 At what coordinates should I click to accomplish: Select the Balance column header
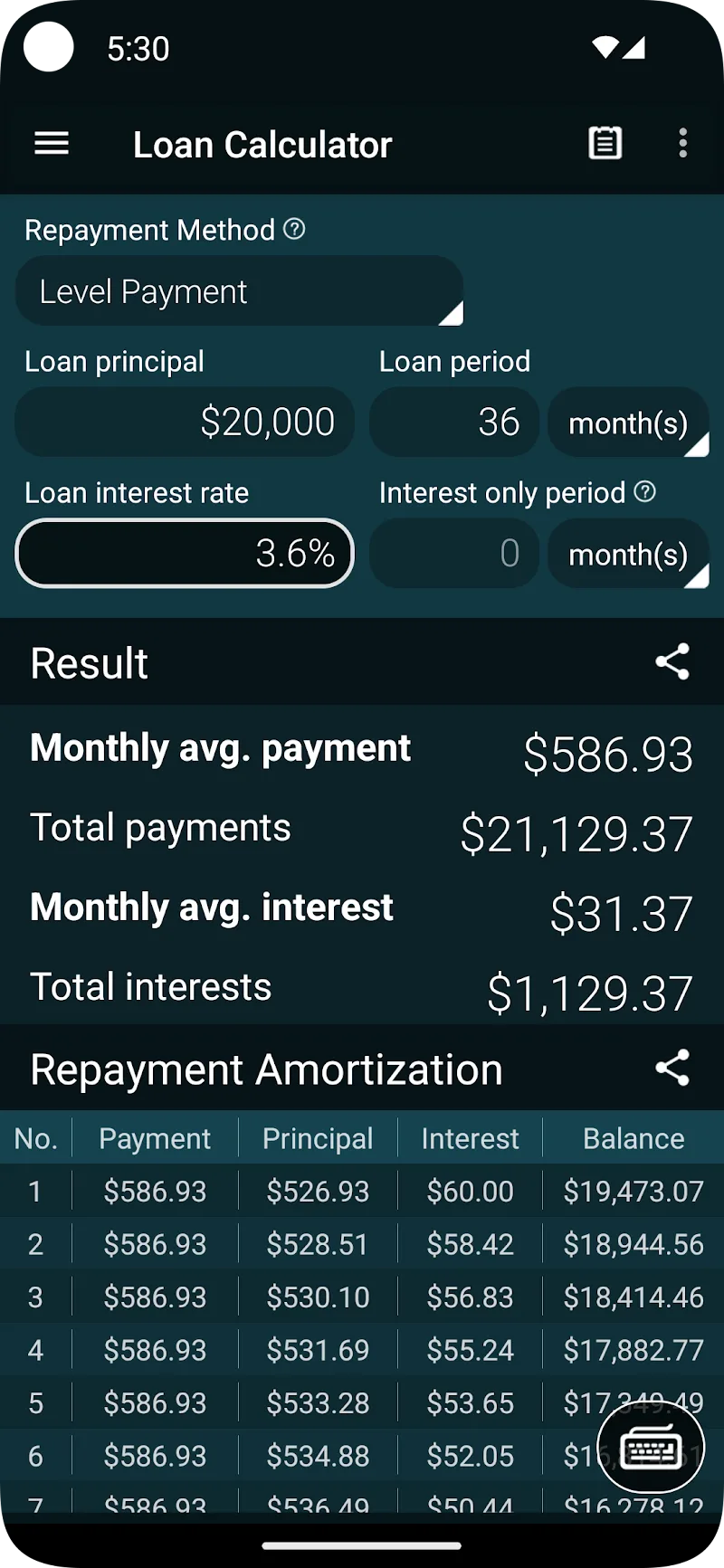tap(633, 1137)
